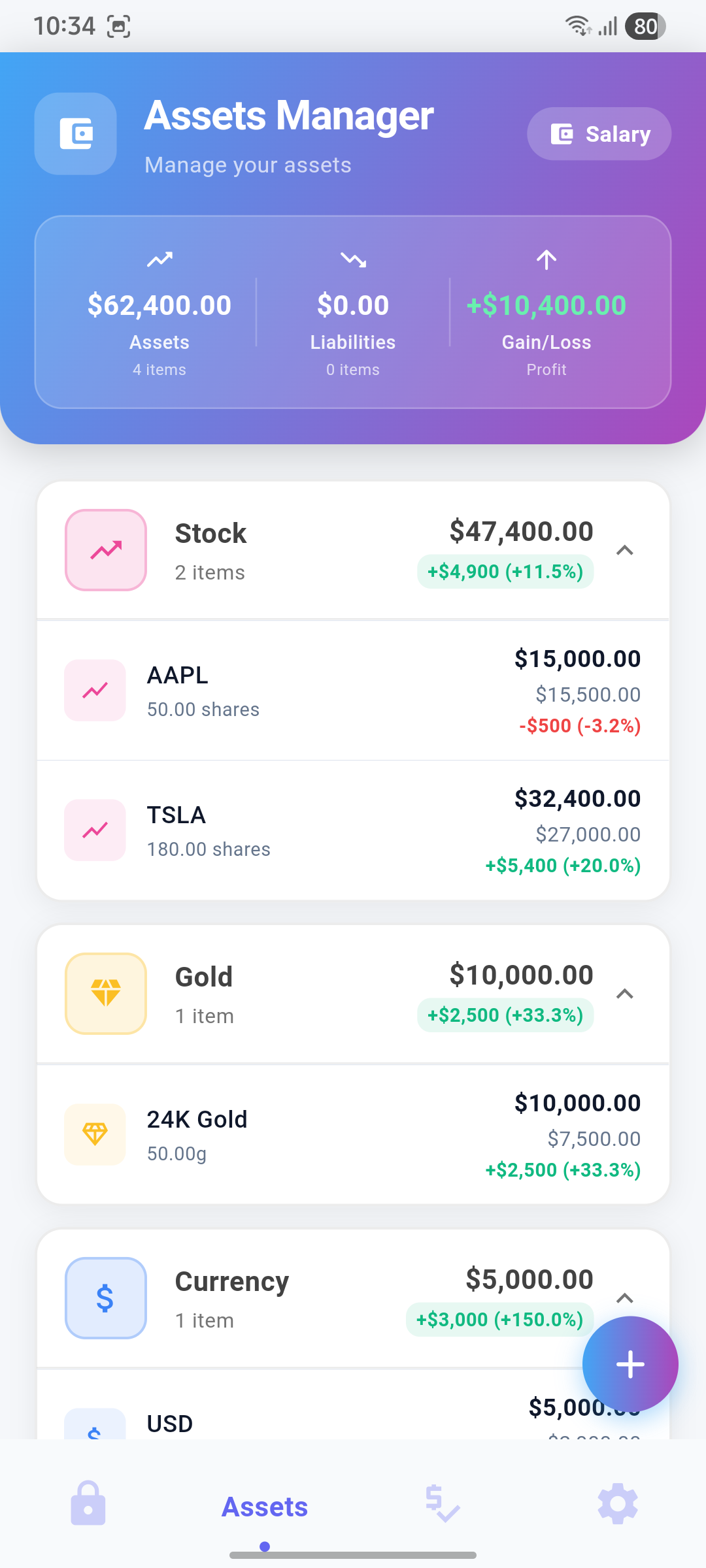Tap the floating plus button to add asset

point(630,1364)
